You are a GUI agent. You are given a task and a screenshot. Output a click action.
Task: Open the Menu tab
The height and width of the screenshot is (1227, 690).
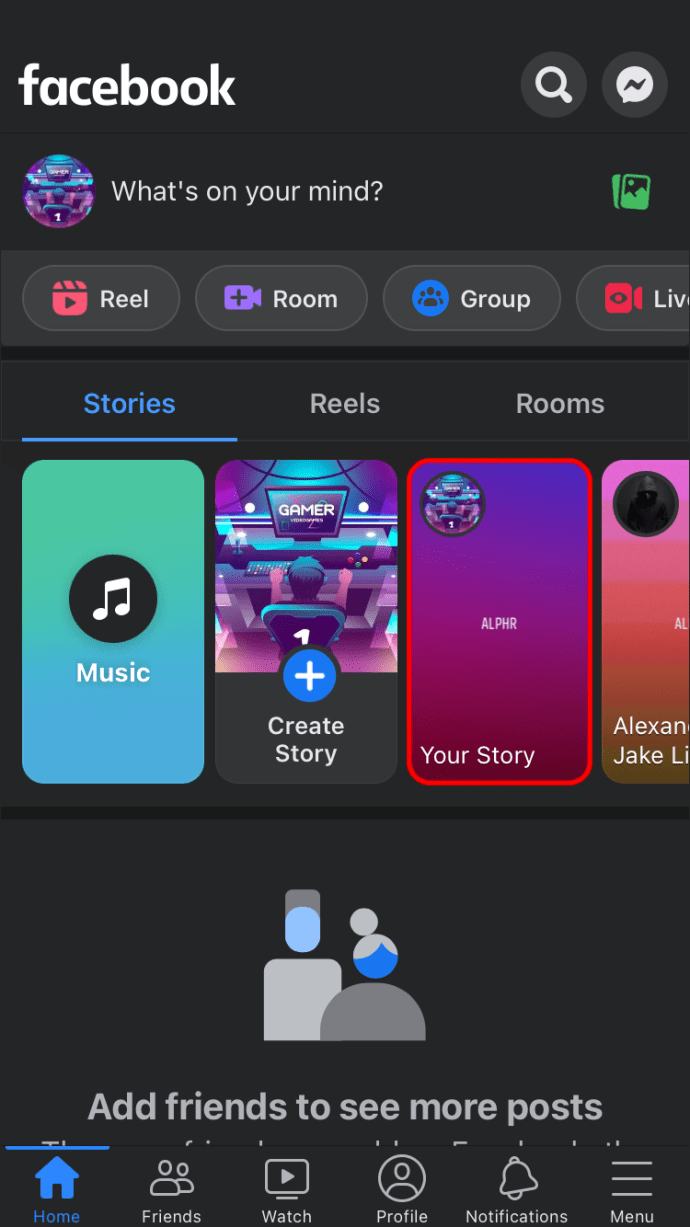pyautogui.click(x=632, y=1190)
